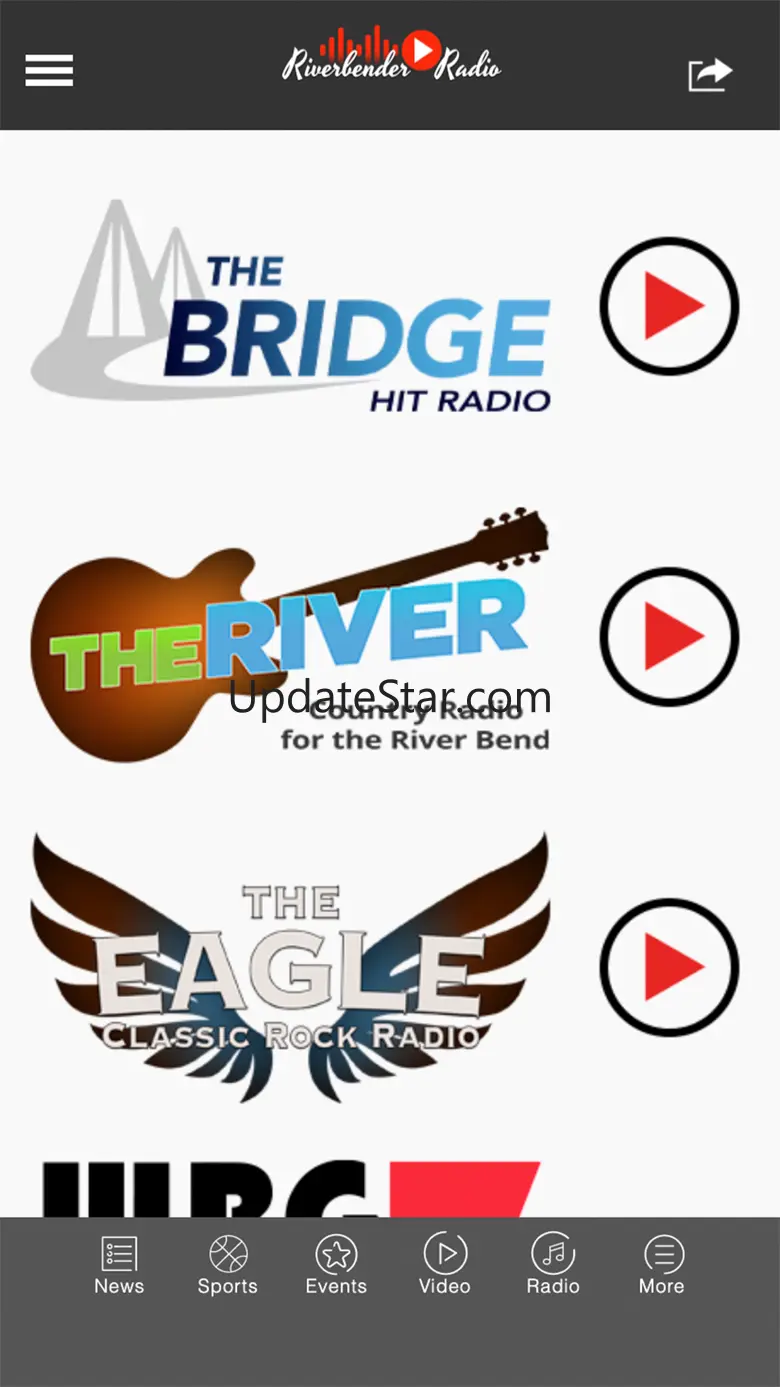This screenshot has height=1387, width=780.
Task: Go to the Video tab
Action: (445, 1265)
